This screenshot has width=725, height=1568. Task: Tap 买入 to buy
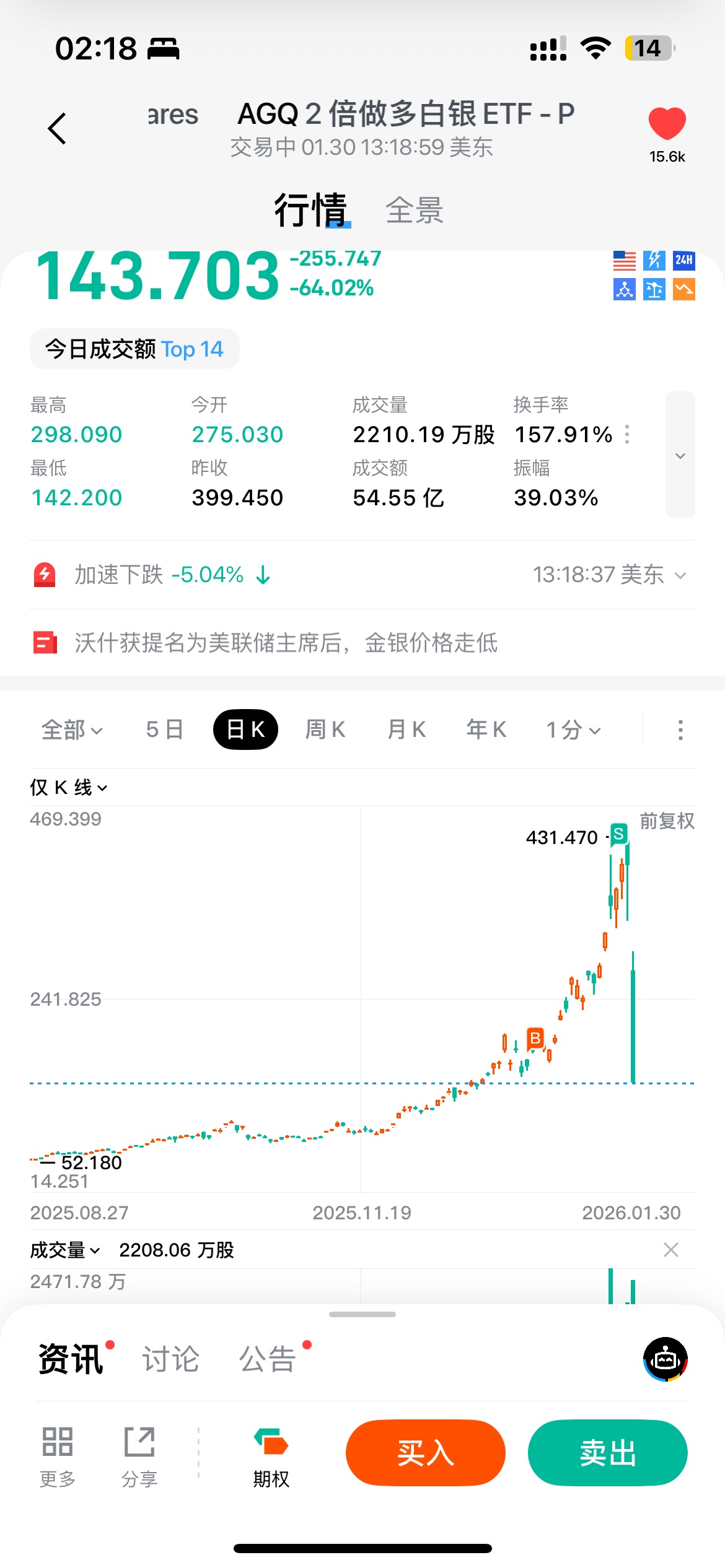(x=425, y=1453)
